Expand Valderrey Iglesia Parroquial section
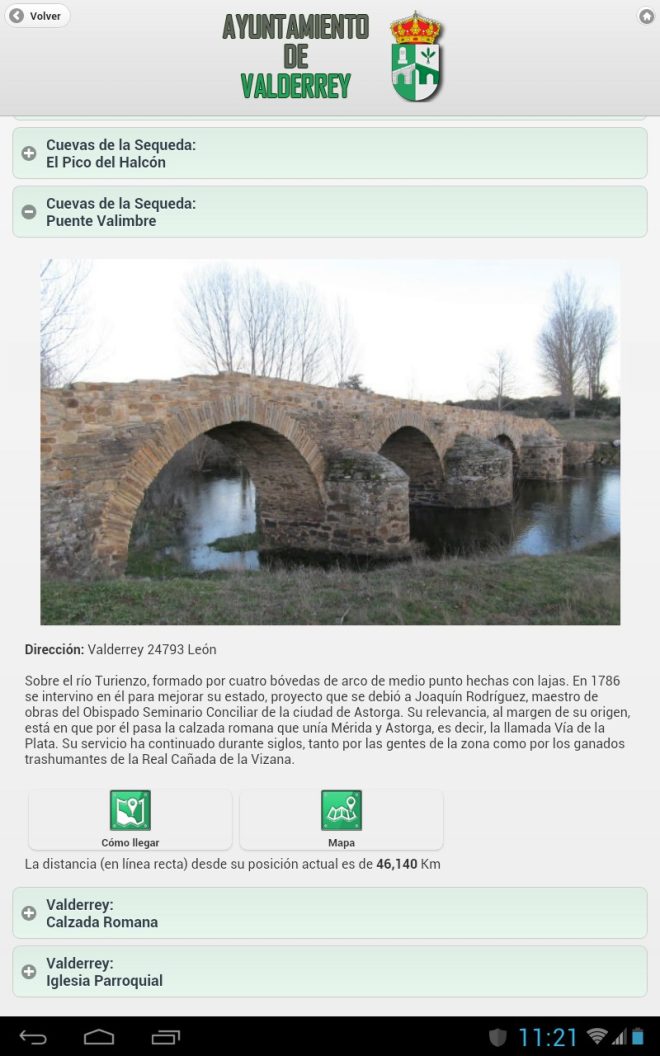 (329, 972)
